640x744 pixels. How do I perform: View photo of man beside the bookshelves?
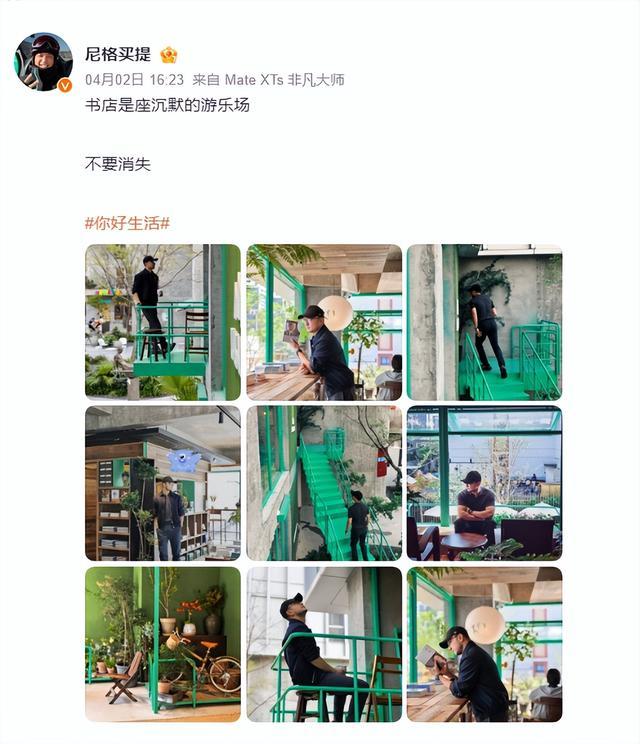(x=163, y=483)
